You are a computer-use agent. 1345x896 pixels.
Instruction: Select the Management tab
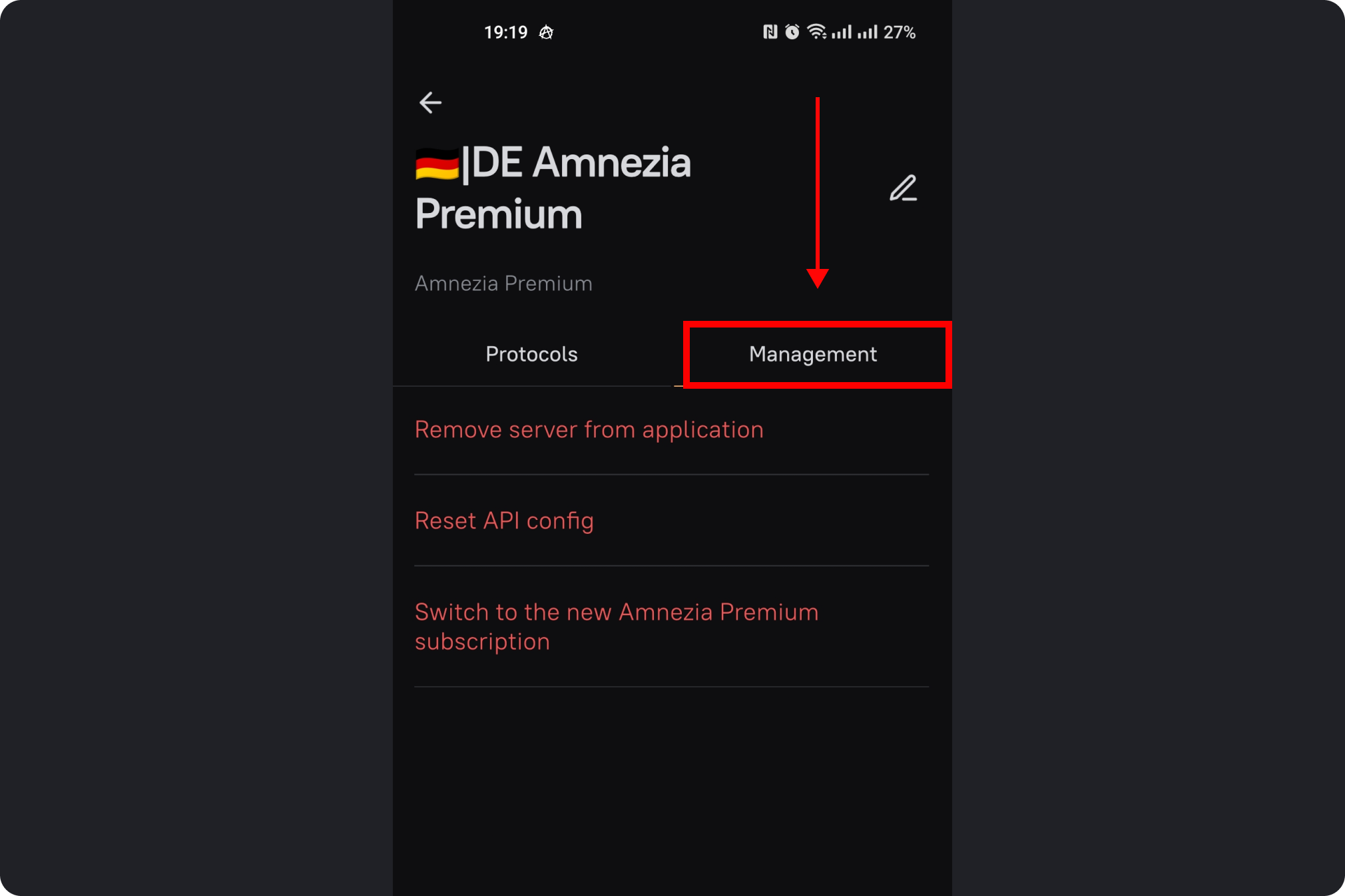812,354
